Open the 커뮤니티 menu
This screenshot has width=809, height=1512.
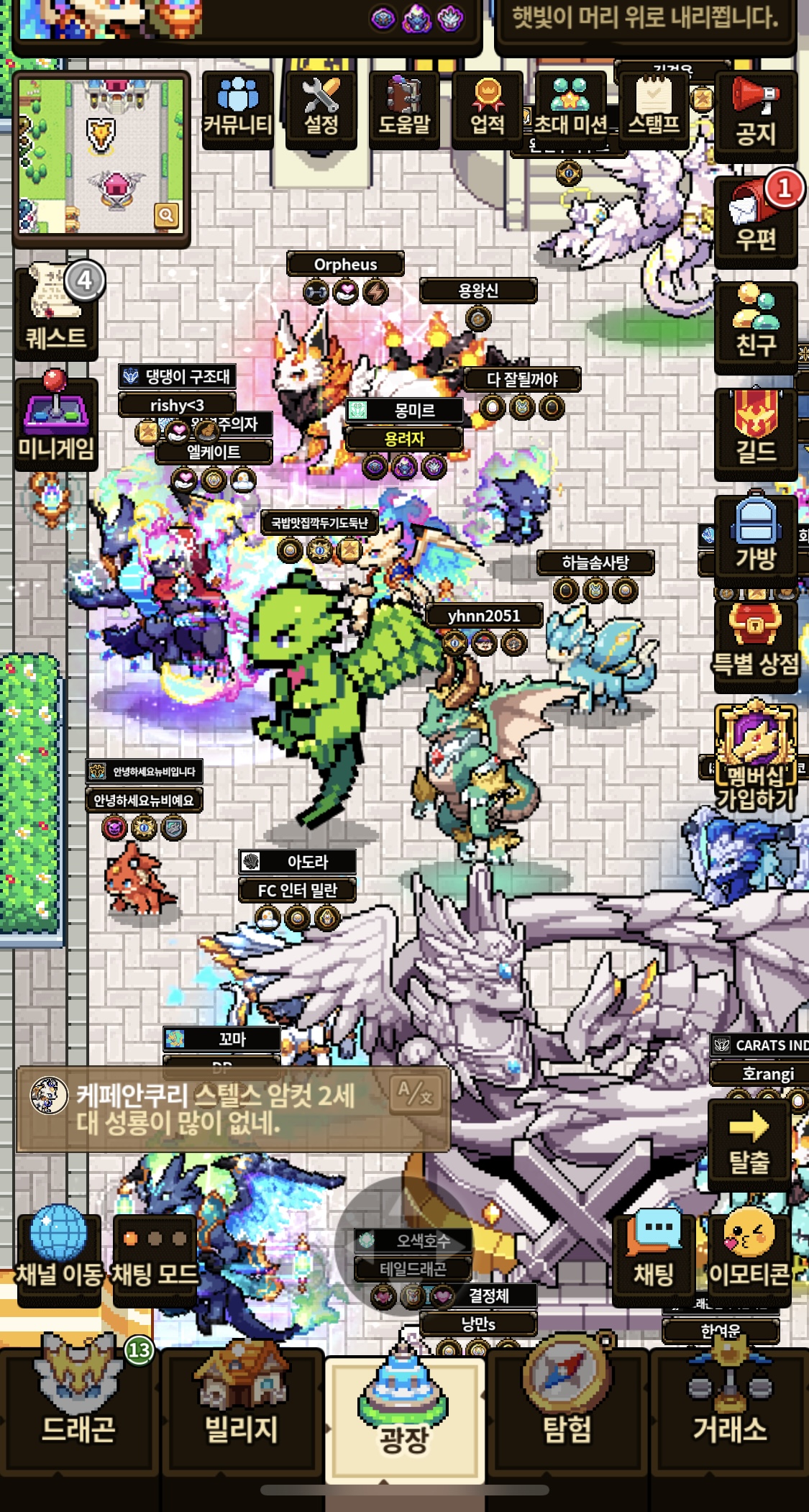point(237,109)
